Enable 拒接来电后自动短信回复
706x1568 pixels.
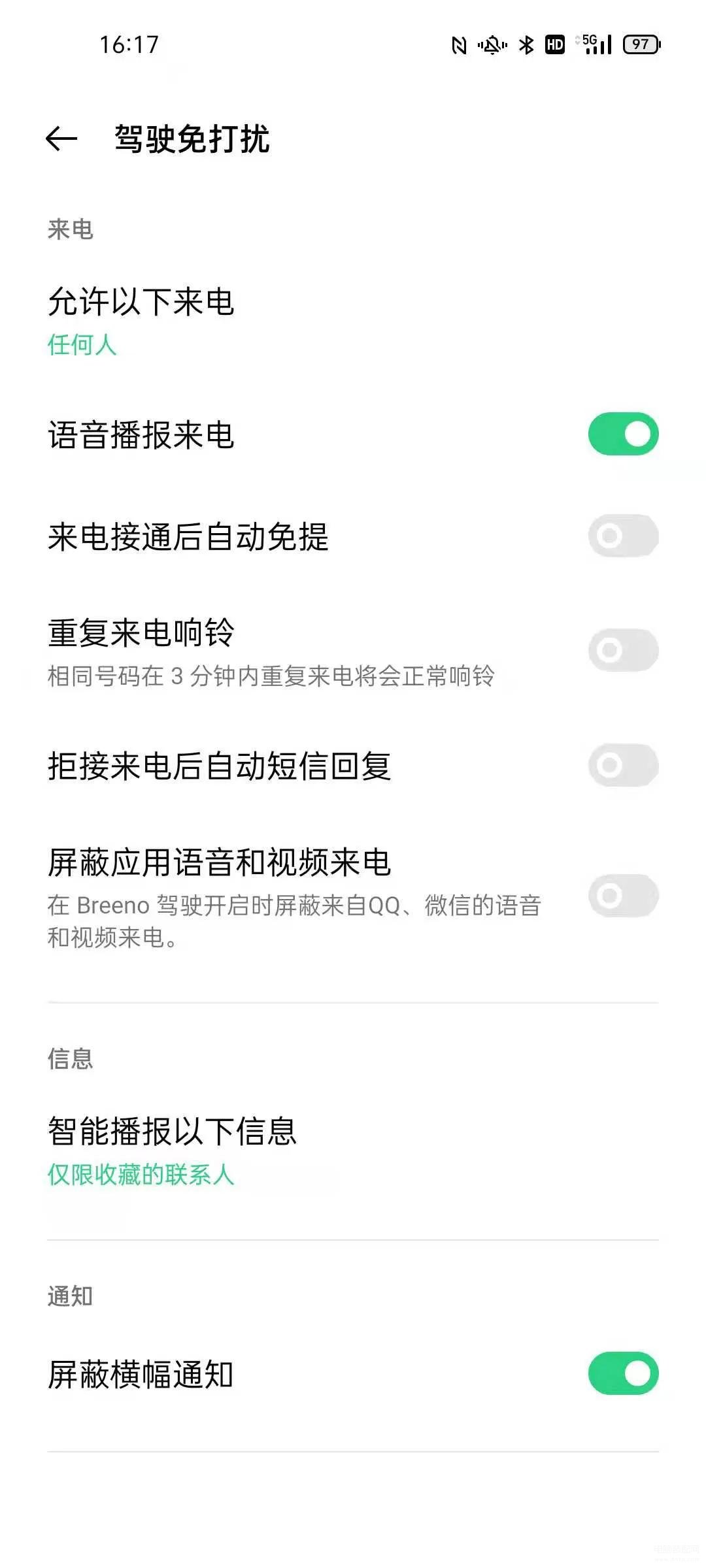coord(623,765)
